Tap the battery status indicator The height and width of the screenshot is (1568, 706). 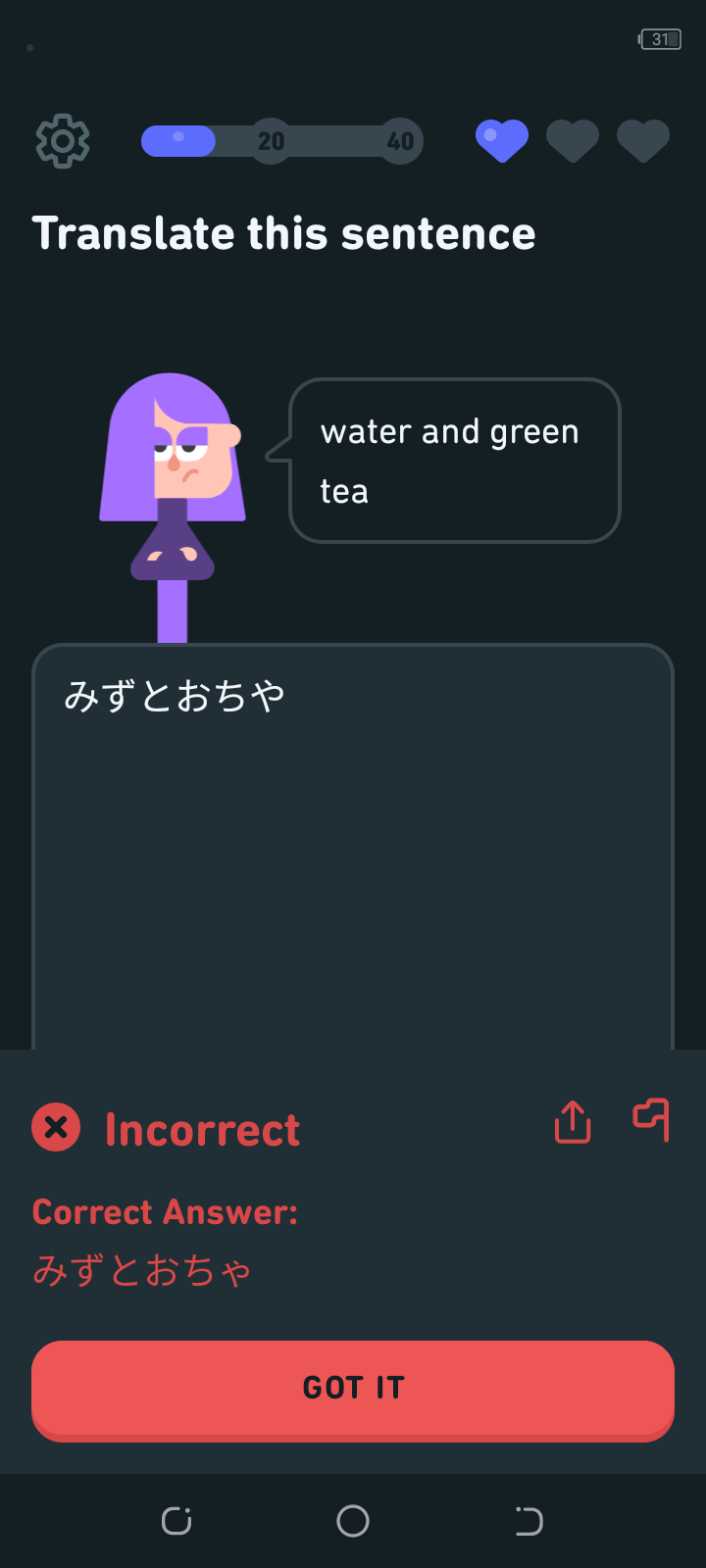[659, 39]
